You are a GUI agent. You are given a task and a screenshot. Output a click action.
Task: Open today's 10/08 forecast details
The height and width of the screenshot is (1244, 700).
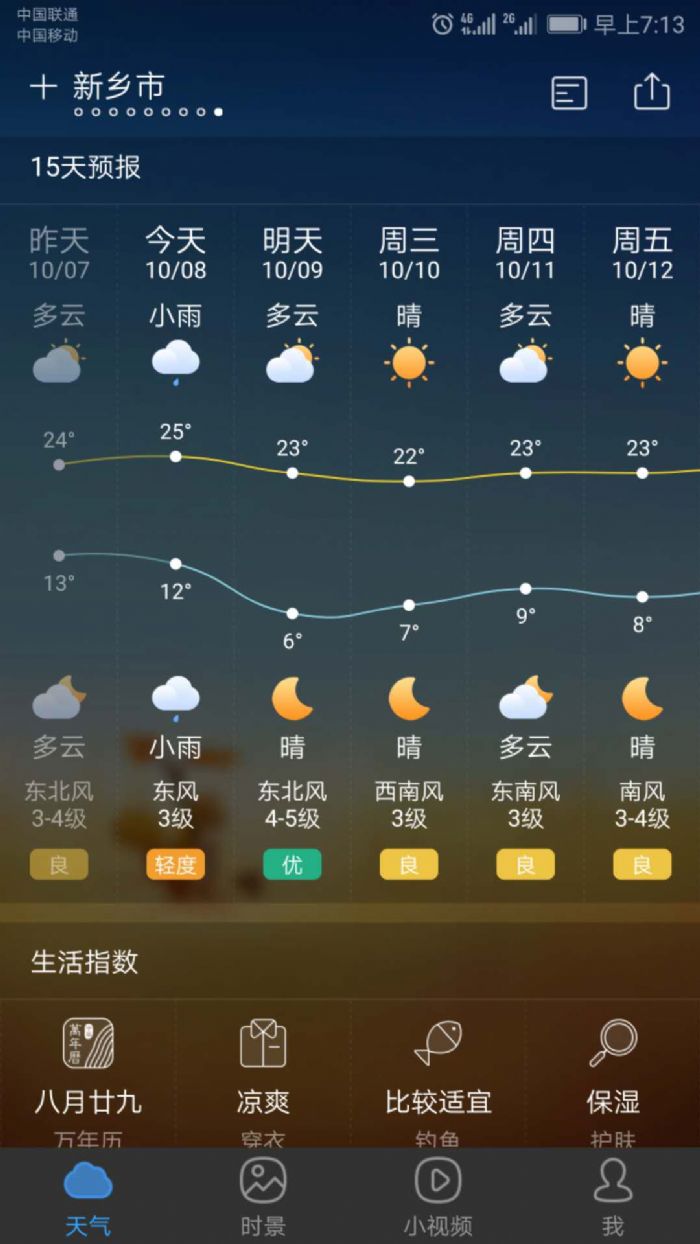click(175, 550)
